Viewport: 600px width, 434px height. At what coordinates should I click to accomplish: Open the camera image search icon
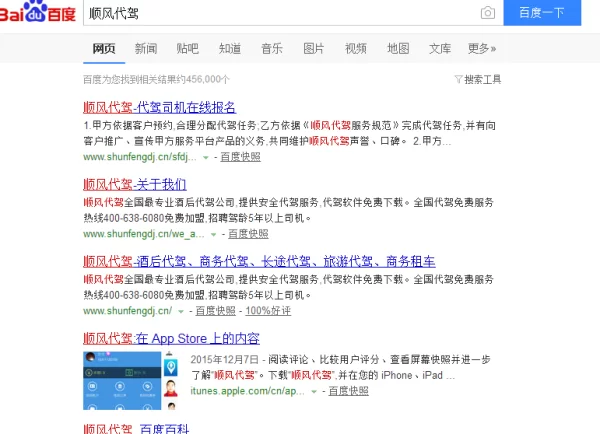coord(488,13)
